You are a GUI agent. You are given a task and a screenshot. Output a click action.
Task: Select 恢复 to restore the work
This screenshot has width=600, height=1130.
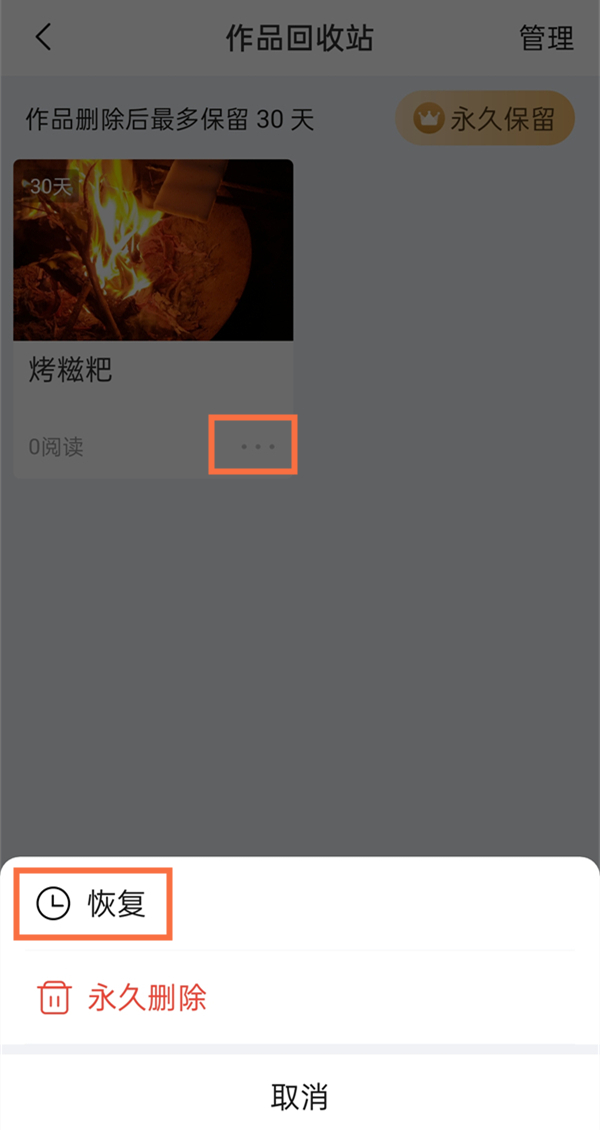point(93,904)
